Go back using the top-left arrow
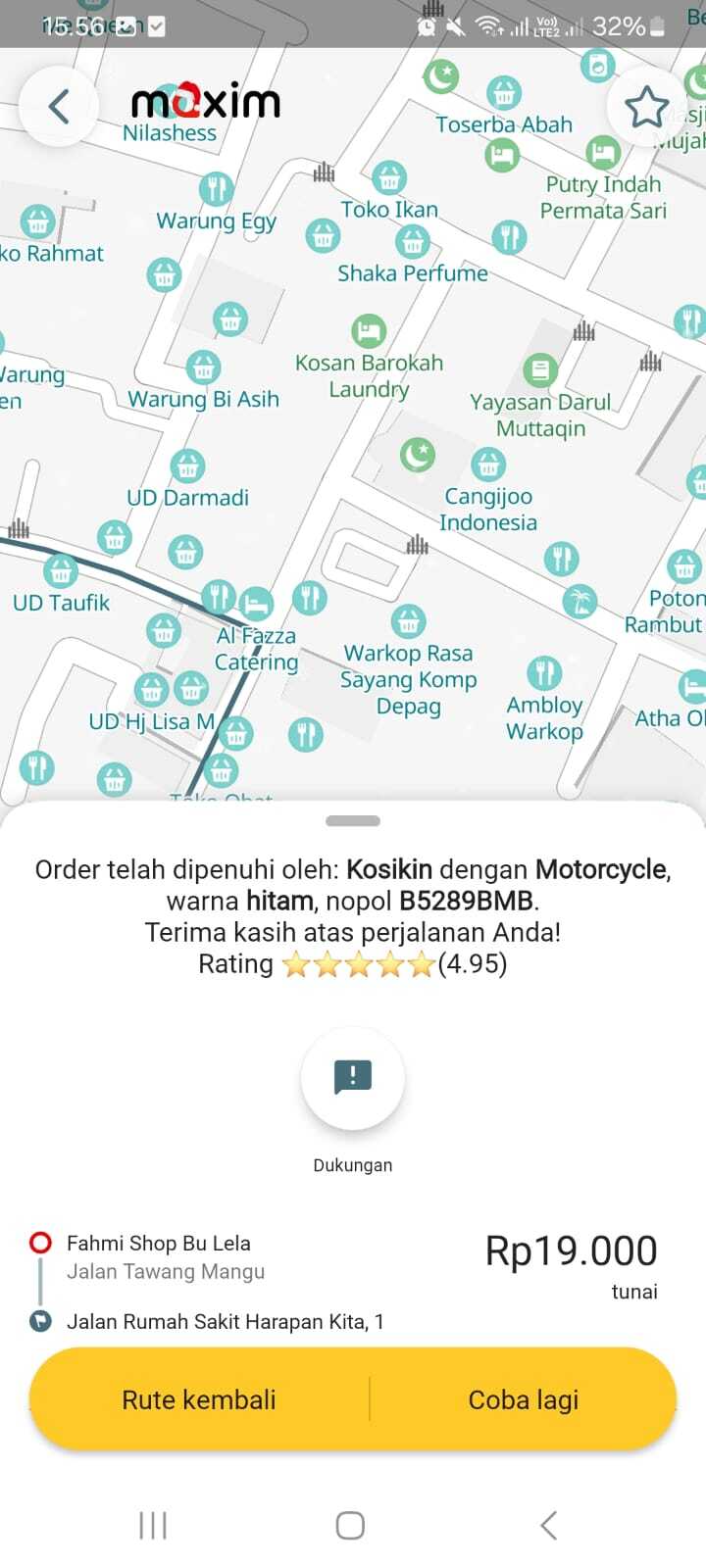 (59, 106)
